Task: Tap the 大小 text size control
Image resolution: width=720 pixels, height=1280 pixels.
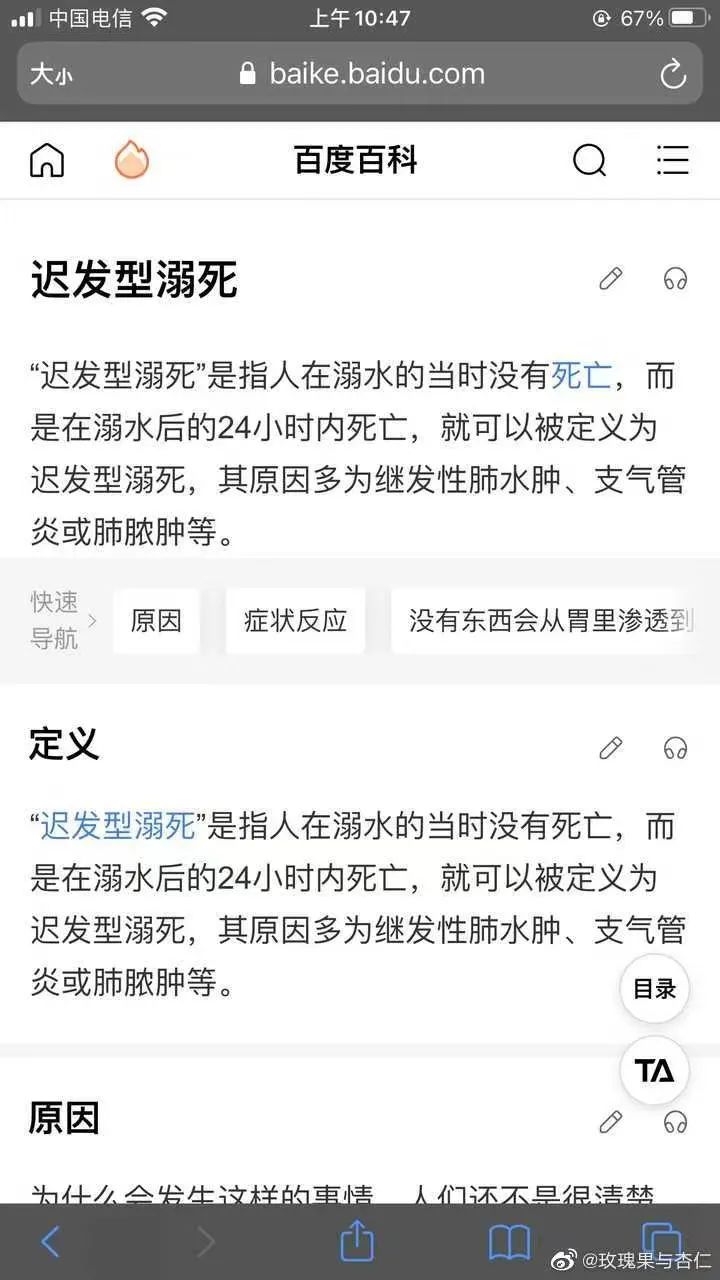Action: (x=51, y=74)
